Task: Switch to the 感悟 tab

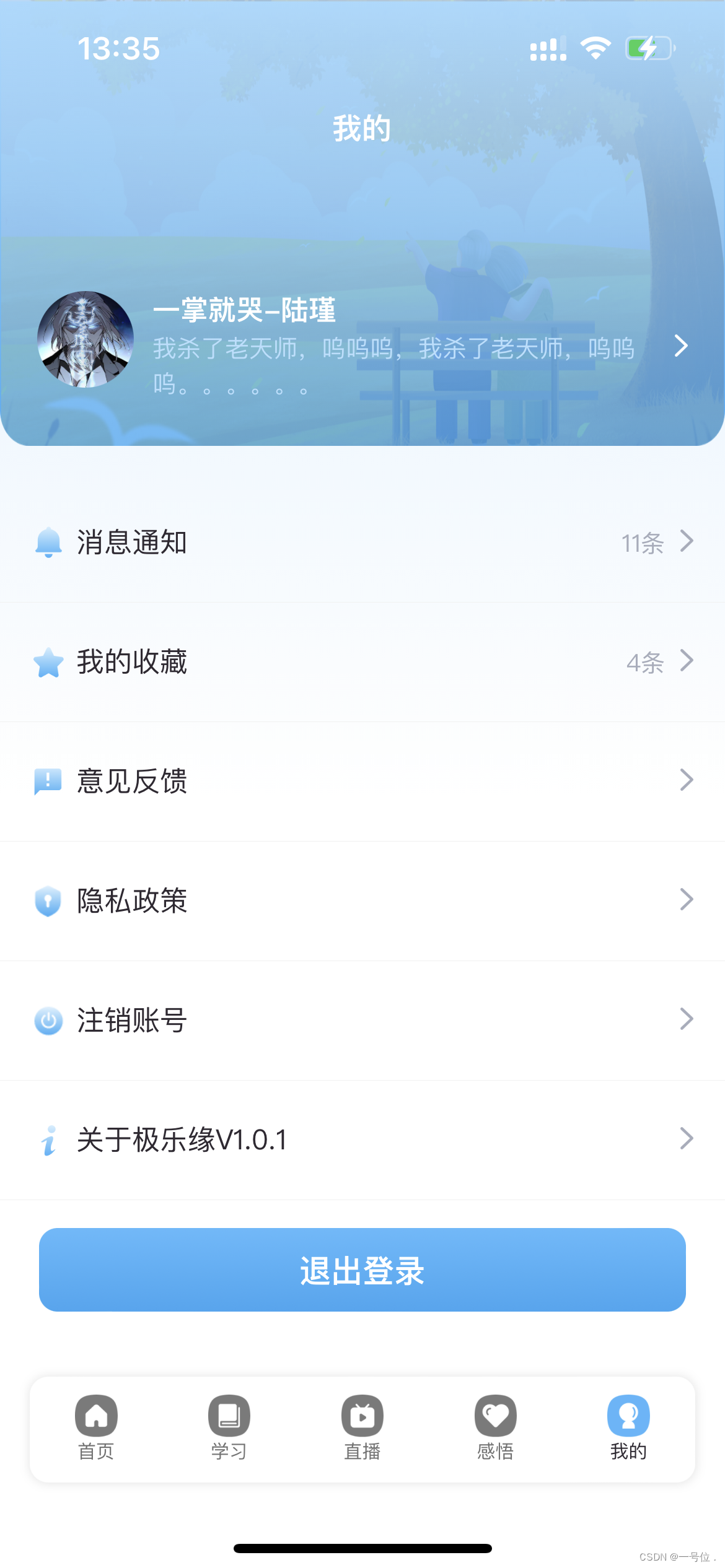Action: click(495, 1431)
